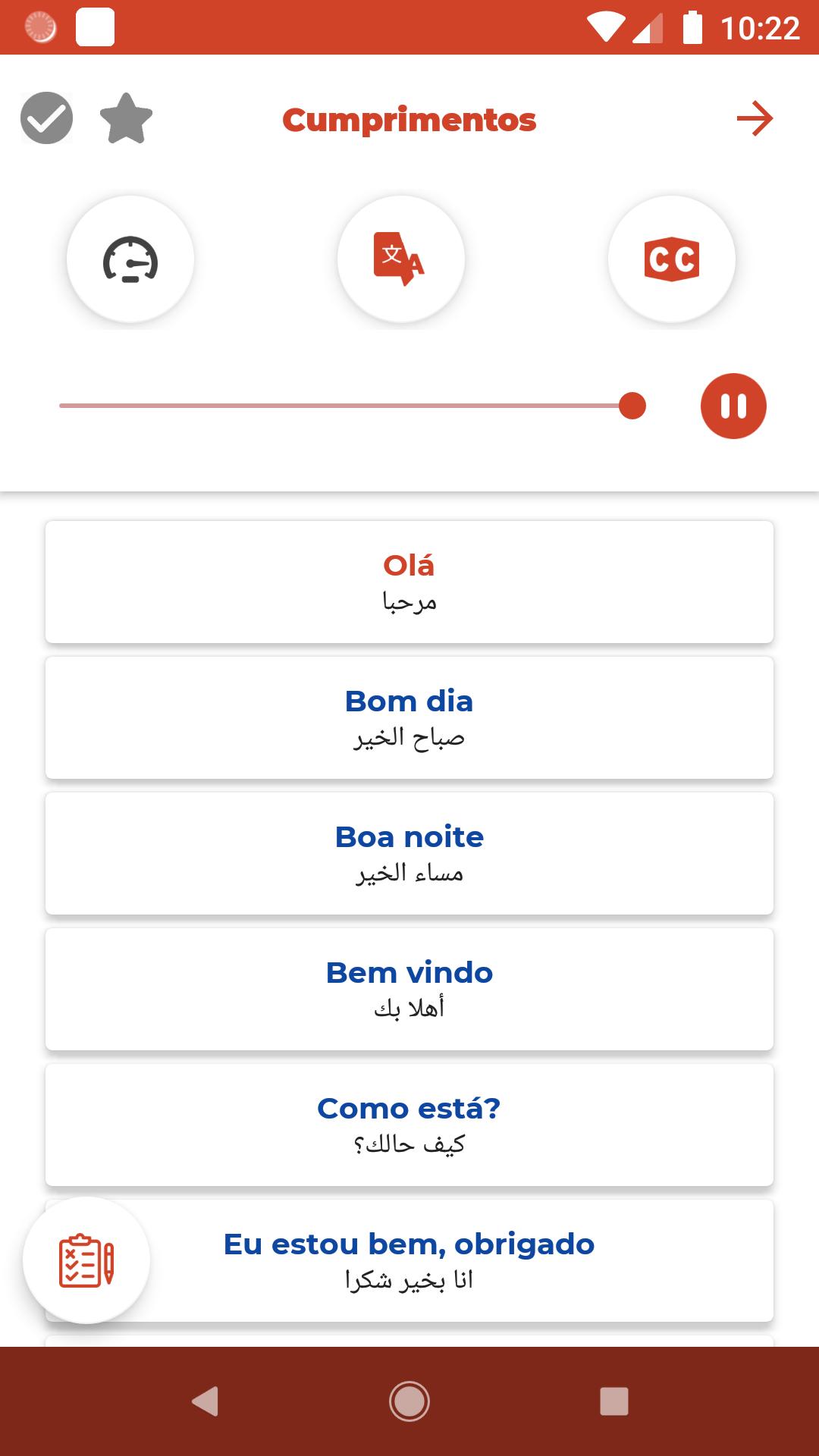Play the phrase Olá
The height and width of the screenshot is (1456, 819).
tap(409, 582)
